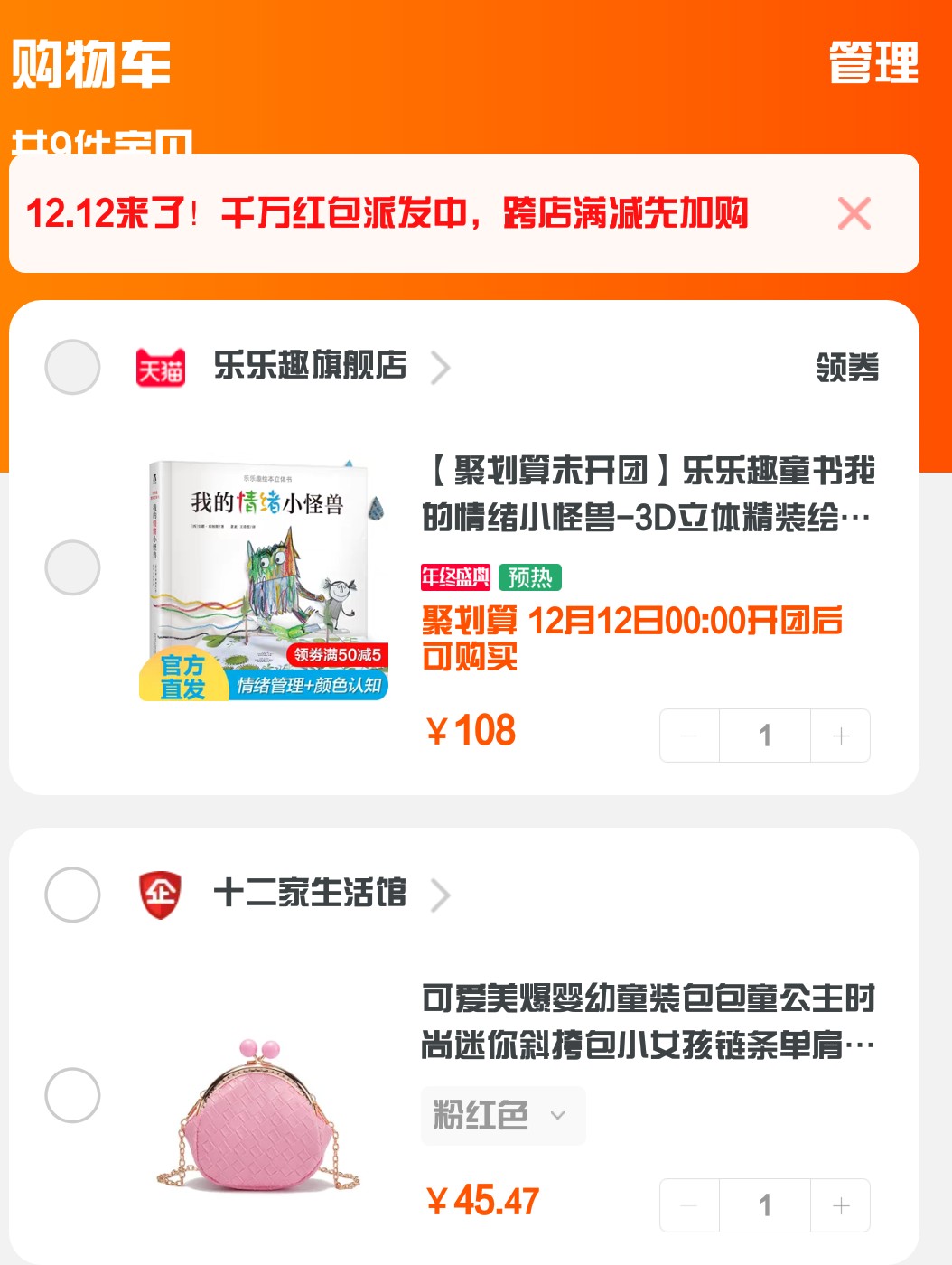Expand the 粉红色 color option dropdown

tap(502, 1116)
